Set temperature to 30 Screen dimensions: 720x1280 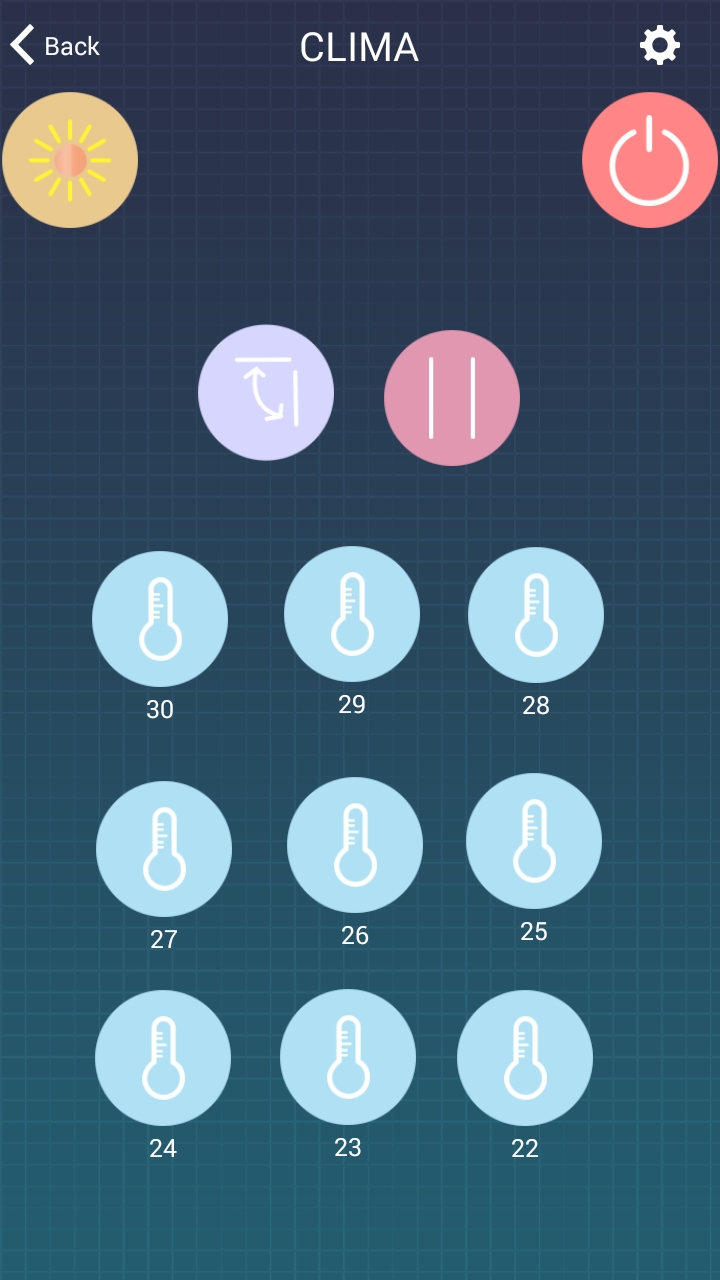tap(160, 619)
